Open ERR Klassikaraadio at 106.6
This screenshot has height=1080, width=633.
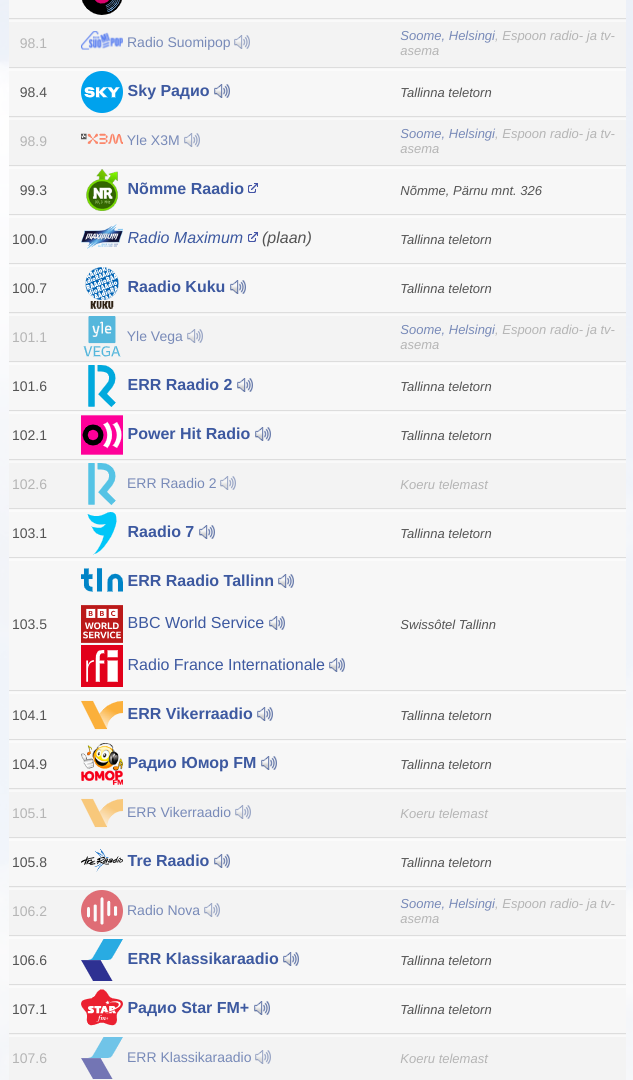click(x=202, y=959)
